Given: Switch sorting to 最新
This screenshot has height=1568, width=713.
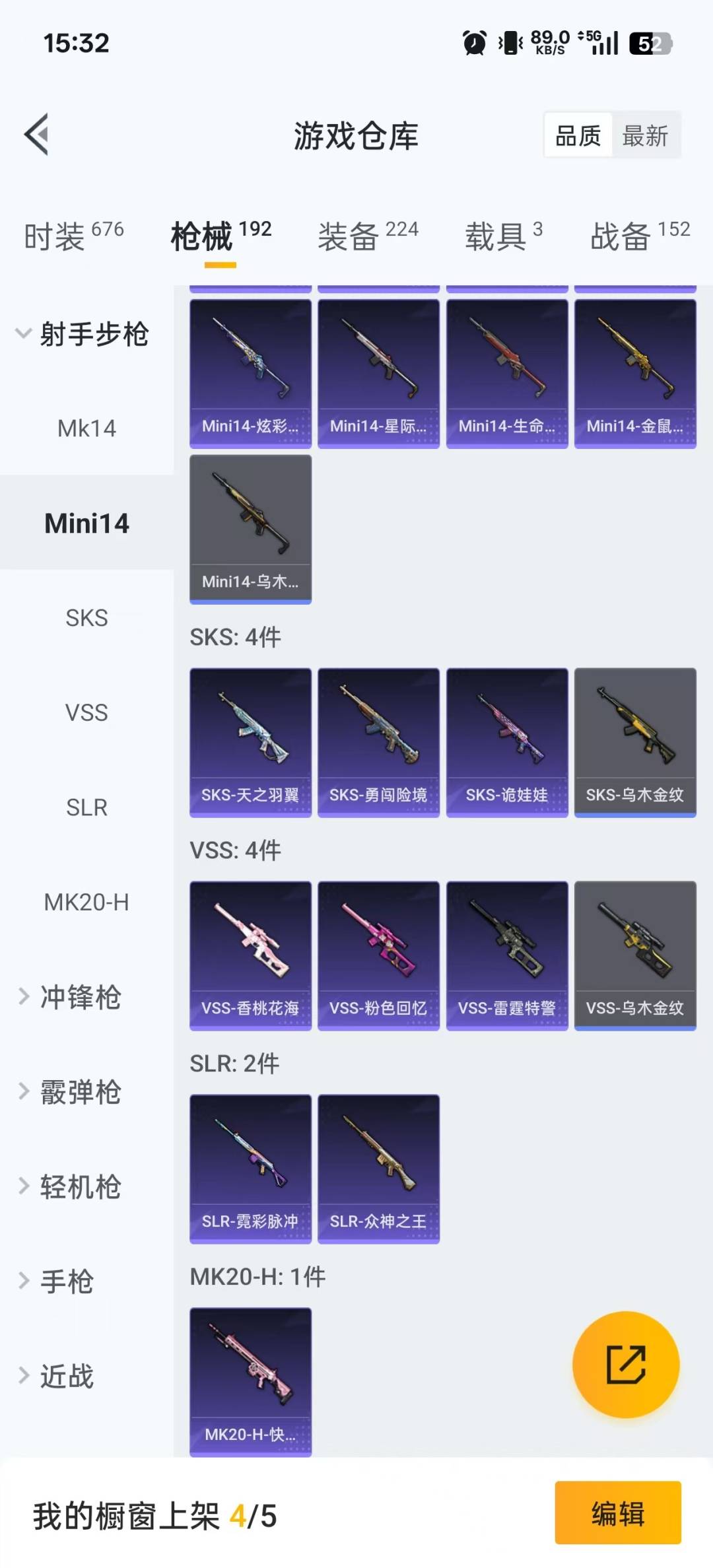Looking at the screenshot, I should tap(645, 135).
